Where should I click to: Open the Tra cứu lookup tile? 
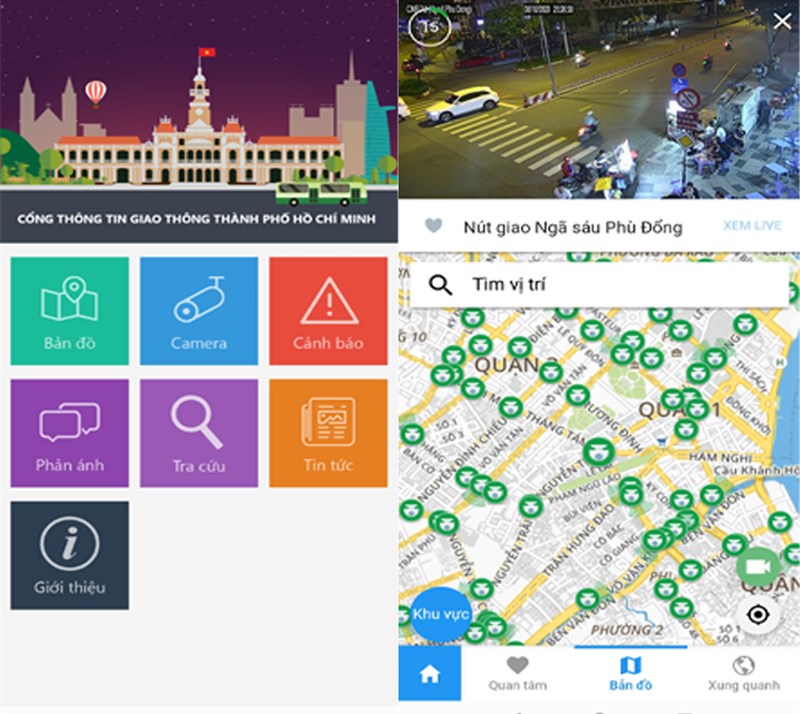[x=198, y=433]
